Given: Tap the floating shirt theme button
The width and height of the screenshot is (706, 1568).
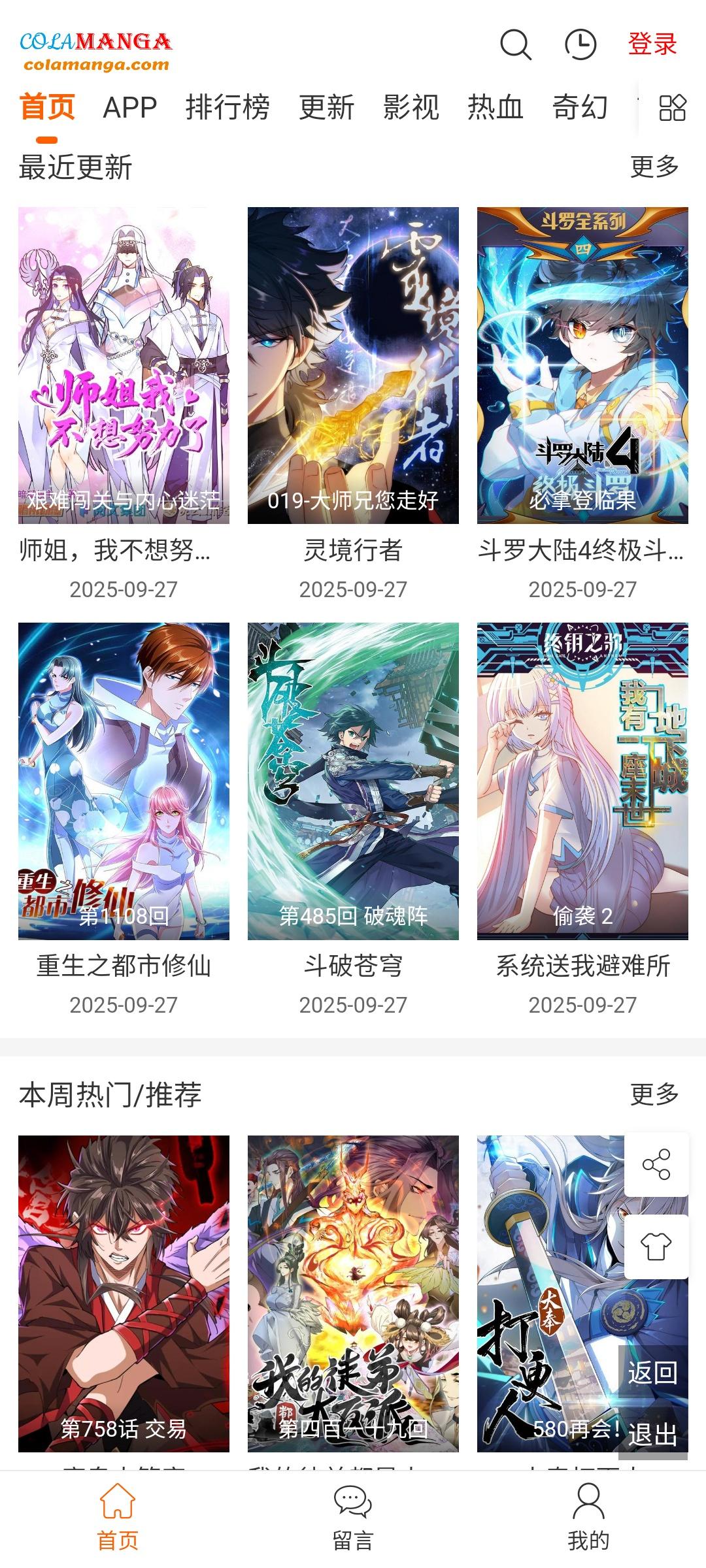Looking at the screenshot, I should (x=656, y=1247).
